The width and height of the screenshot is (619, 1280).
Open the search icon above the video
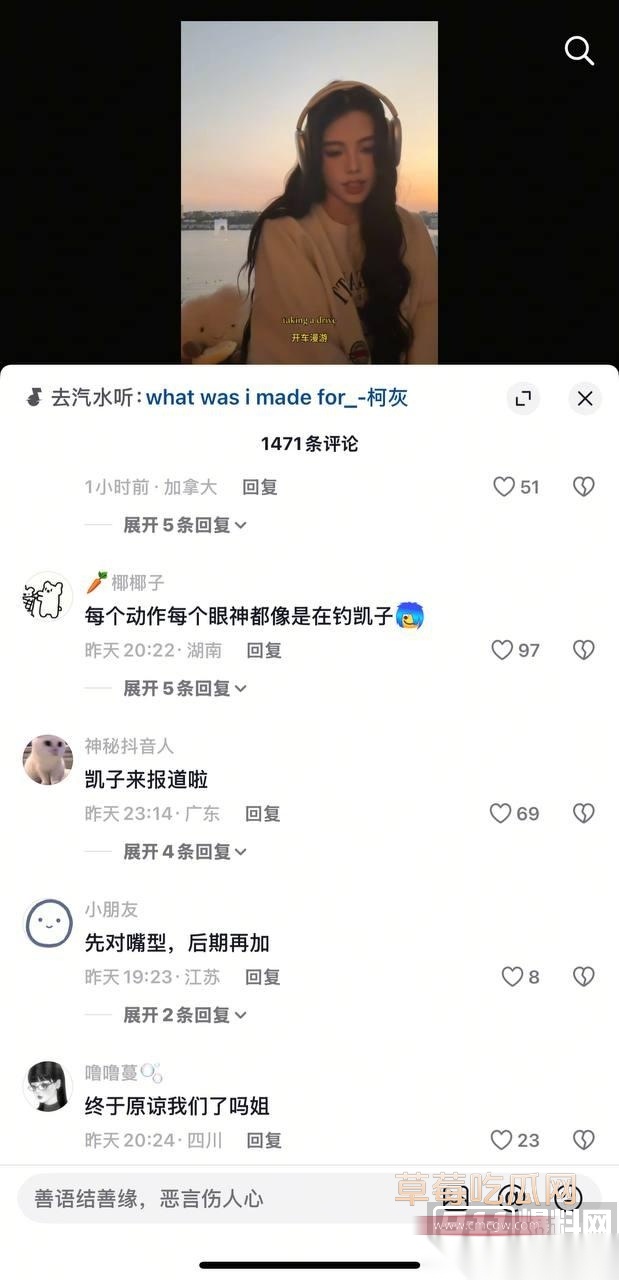pos(579,50)
